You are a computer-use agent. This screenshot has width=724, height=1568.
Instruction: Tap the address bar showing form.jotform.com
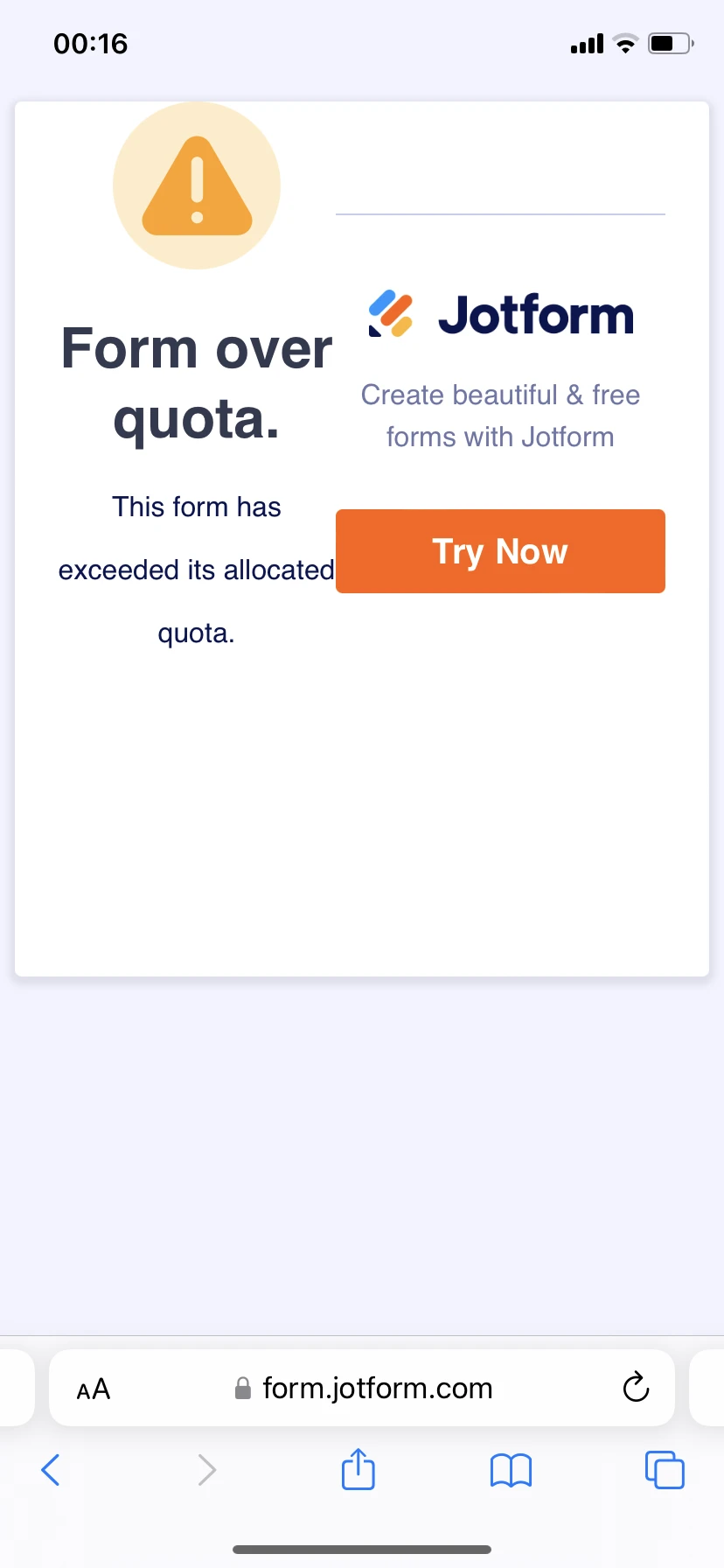tap(376, 1388)
